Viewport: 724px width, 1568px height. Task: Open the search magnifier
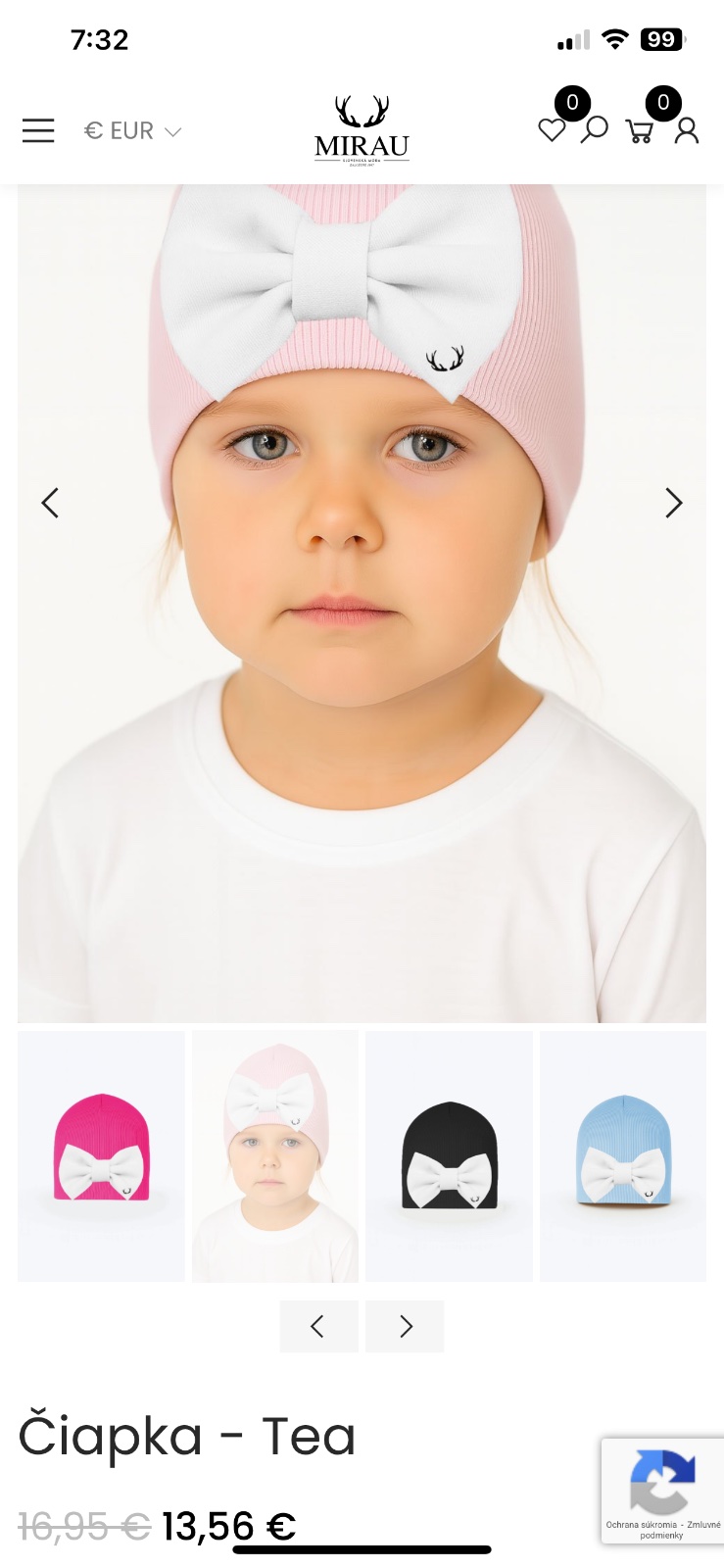point(594,129)
